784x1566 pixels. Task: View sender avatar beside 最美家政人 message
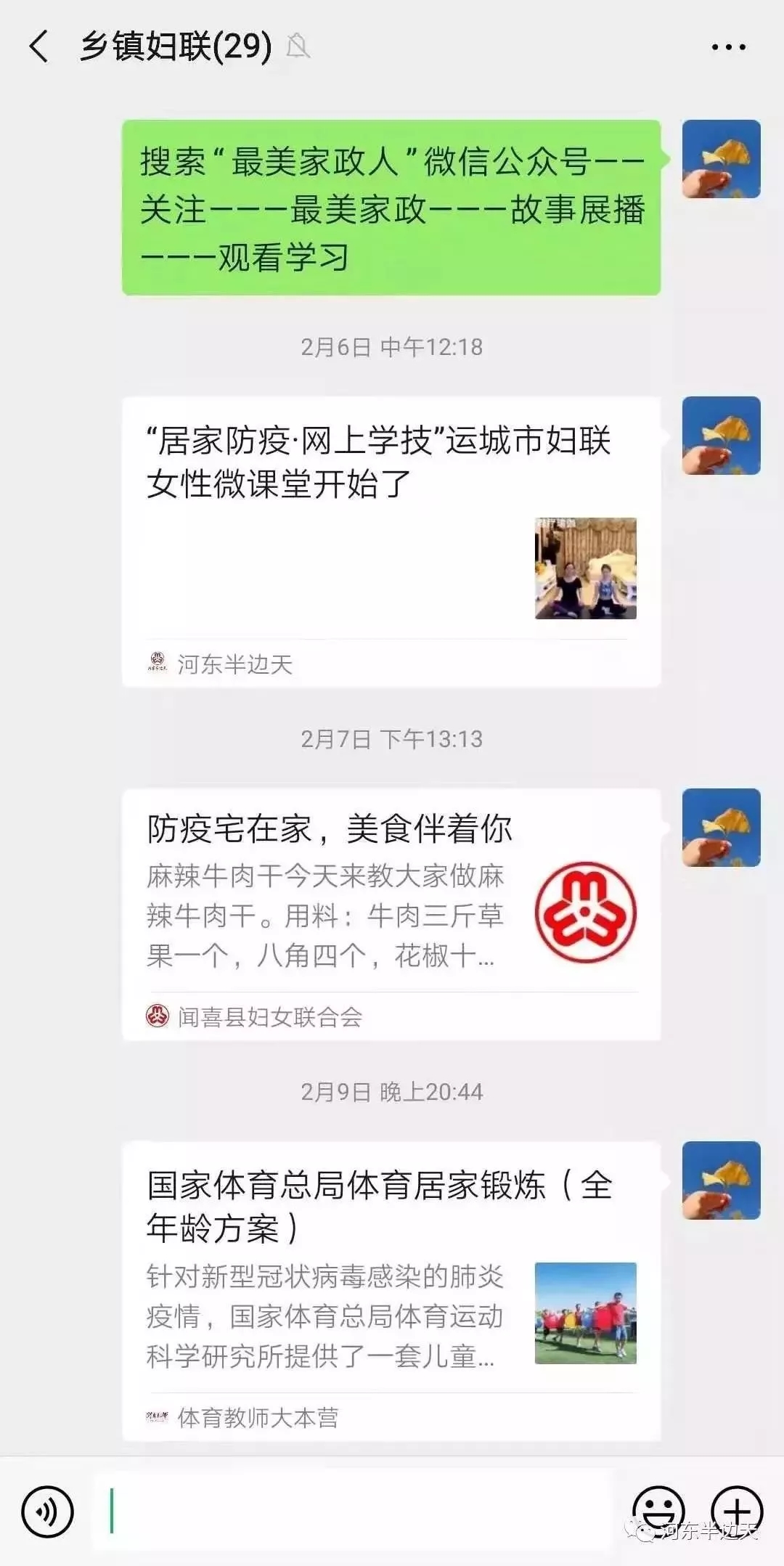coord(721,159)
